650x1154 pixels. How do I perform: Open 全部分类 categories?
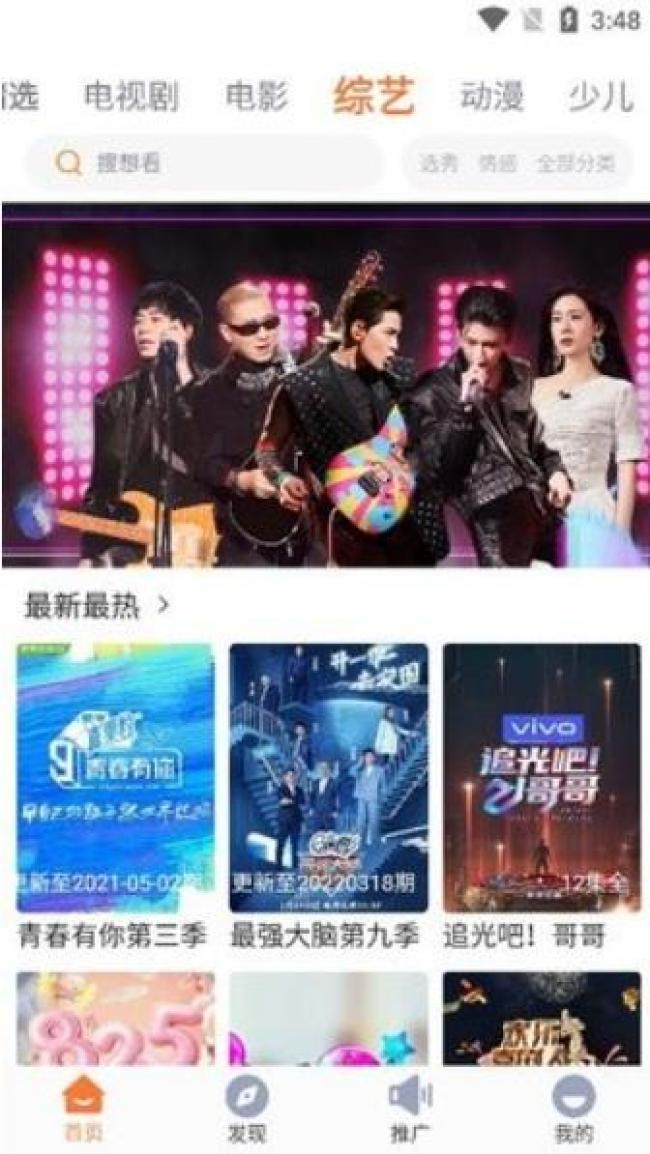[575, 164]
